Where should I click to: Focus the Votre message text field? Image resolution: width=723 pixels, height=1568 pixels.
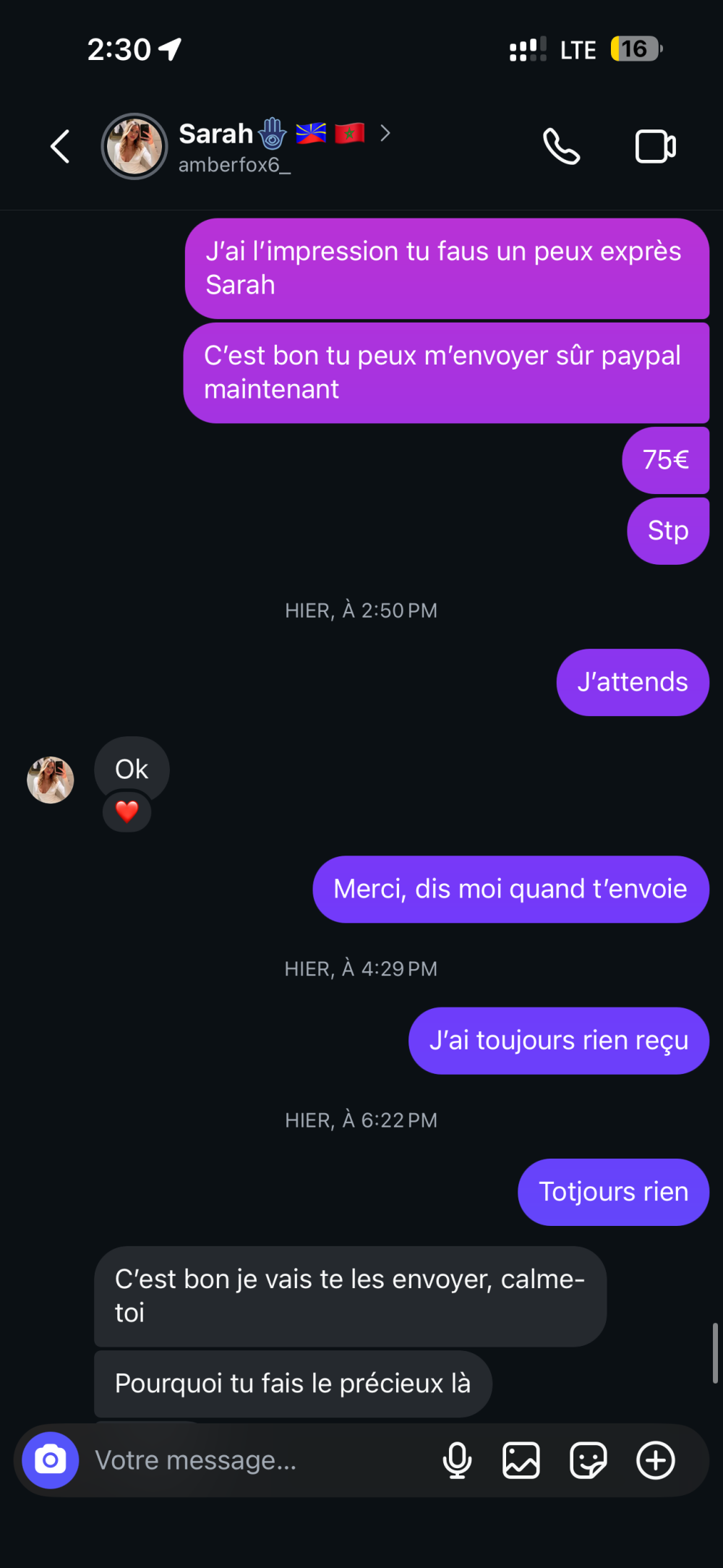coord(253,1460)
